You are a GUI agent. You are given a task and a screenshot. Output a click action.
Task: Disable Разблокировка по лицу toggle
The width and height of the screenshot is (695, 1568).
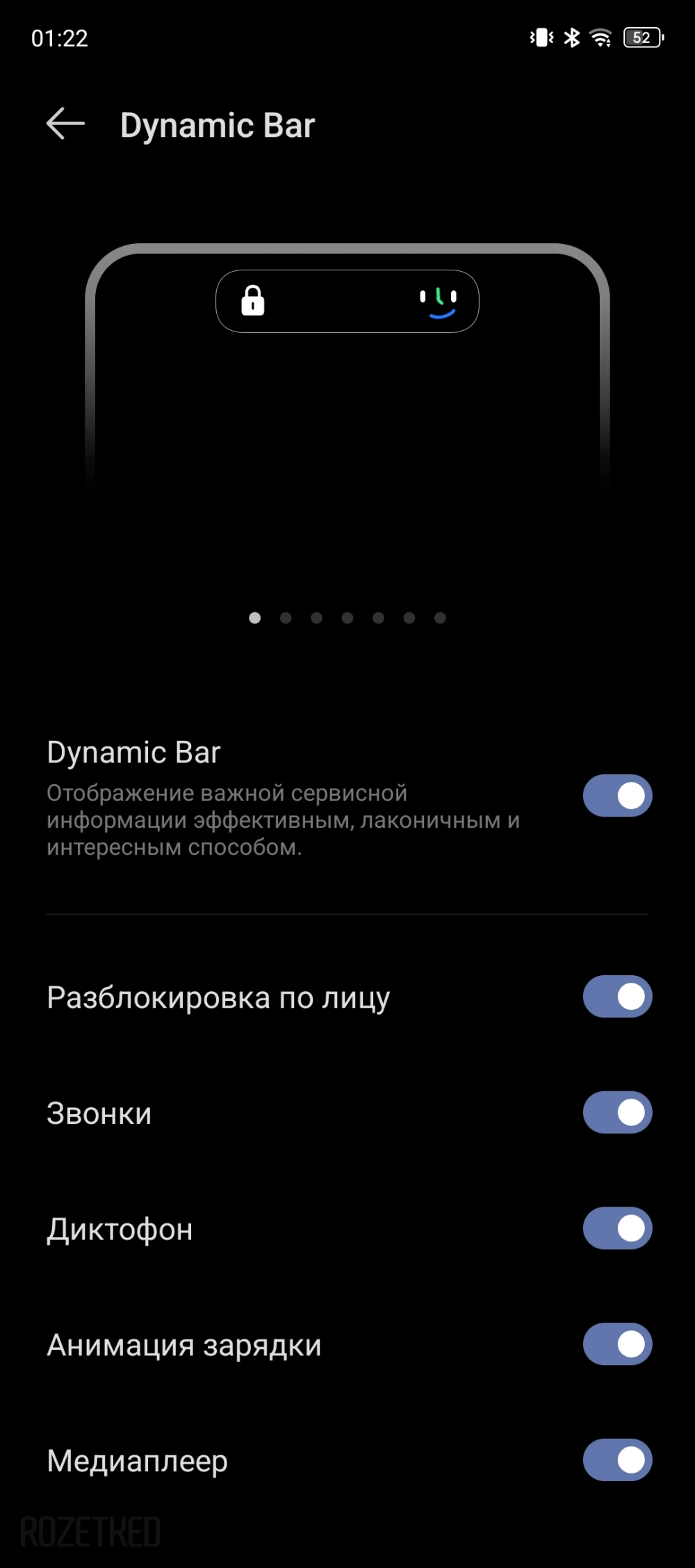pyautogui.click(x=617, y=997)
